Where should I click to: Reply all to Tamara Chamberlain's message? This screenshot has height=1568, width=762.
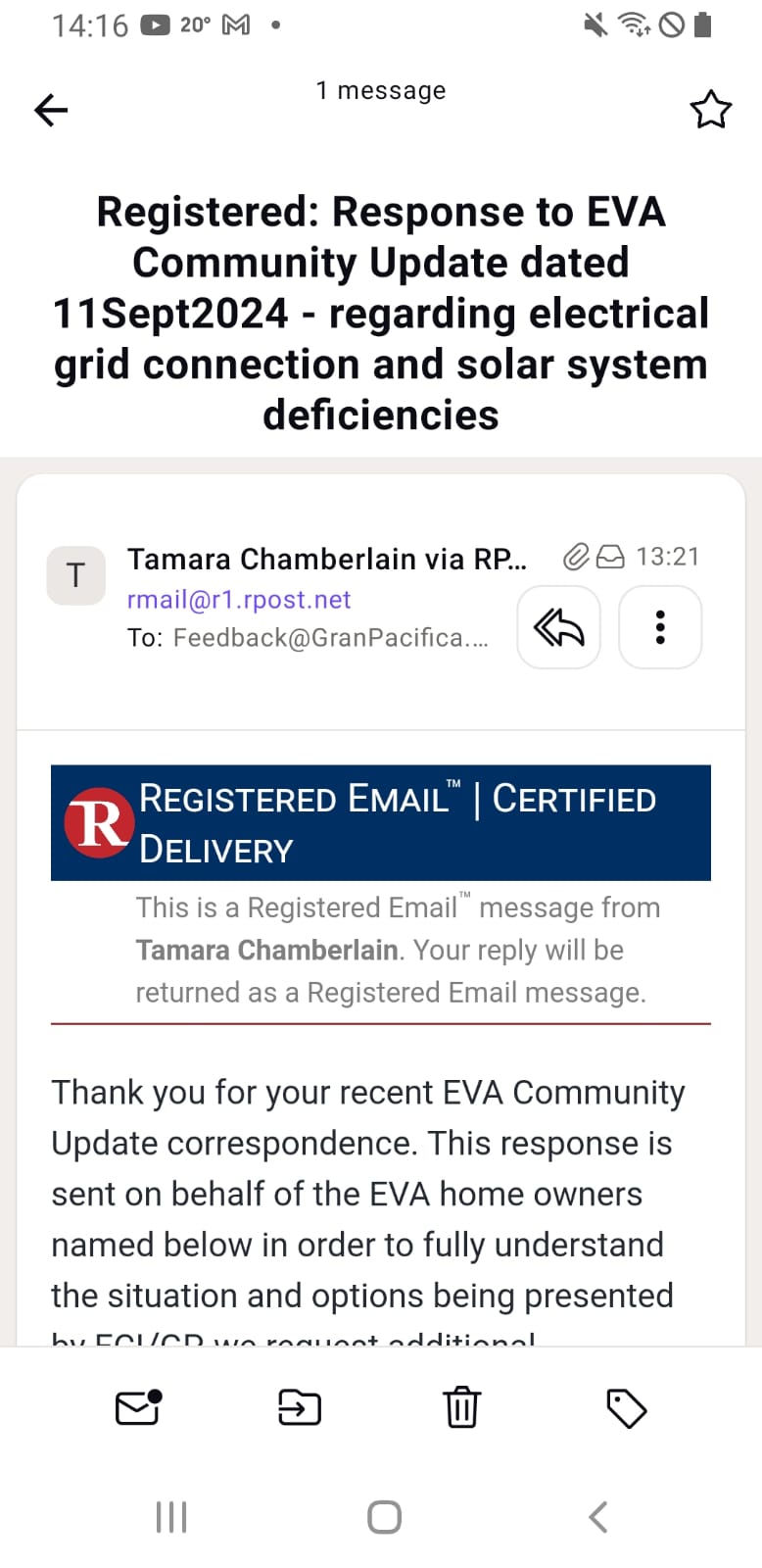pyautogui.click(x=558, y=628)
